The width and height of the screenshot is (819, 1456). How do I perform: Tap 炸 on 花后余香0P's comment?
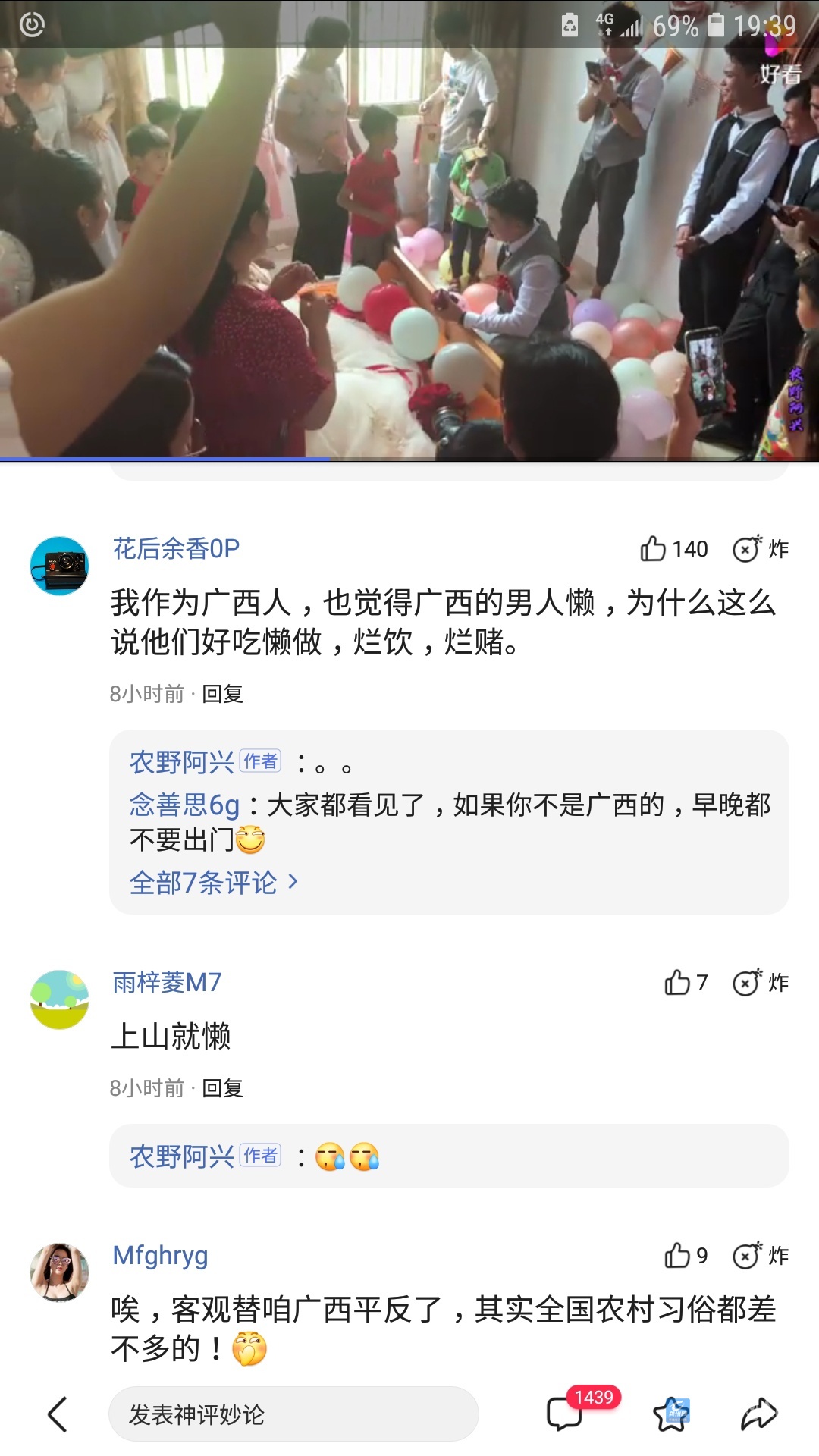(761, 548)
